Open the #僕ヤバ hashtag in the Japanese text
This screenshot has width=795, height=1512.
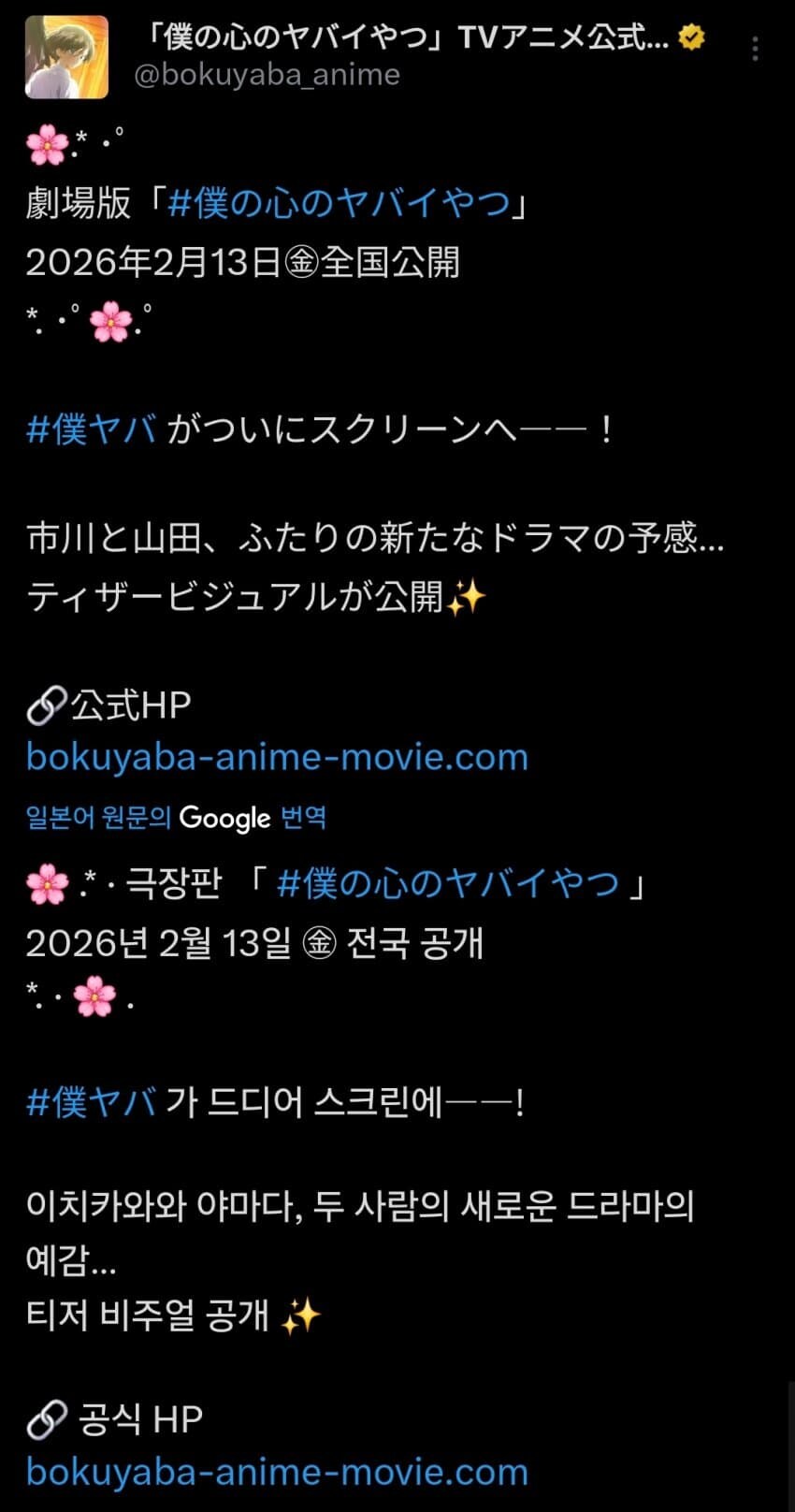coord(92,429)
